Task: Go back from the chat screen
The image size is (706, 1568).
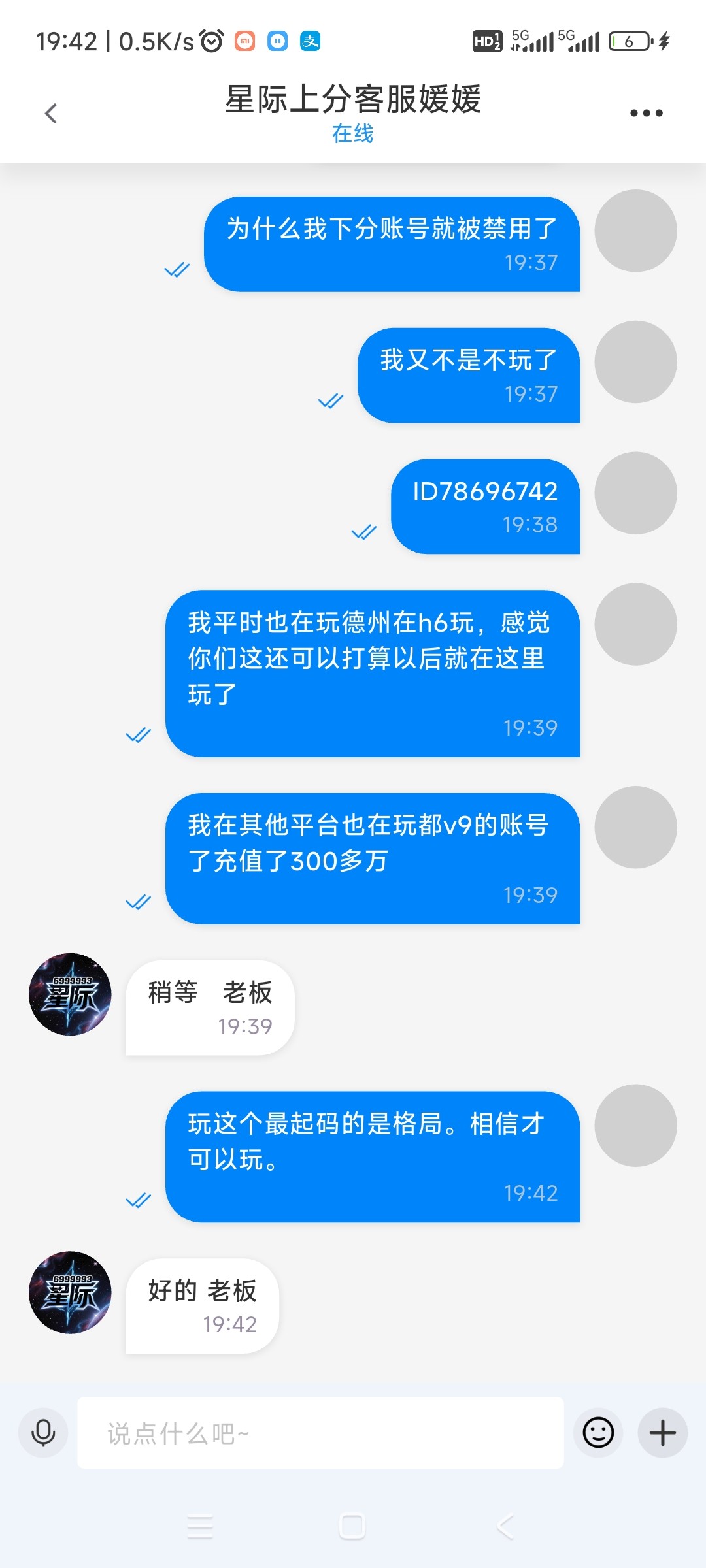Action: coord(51,114)
